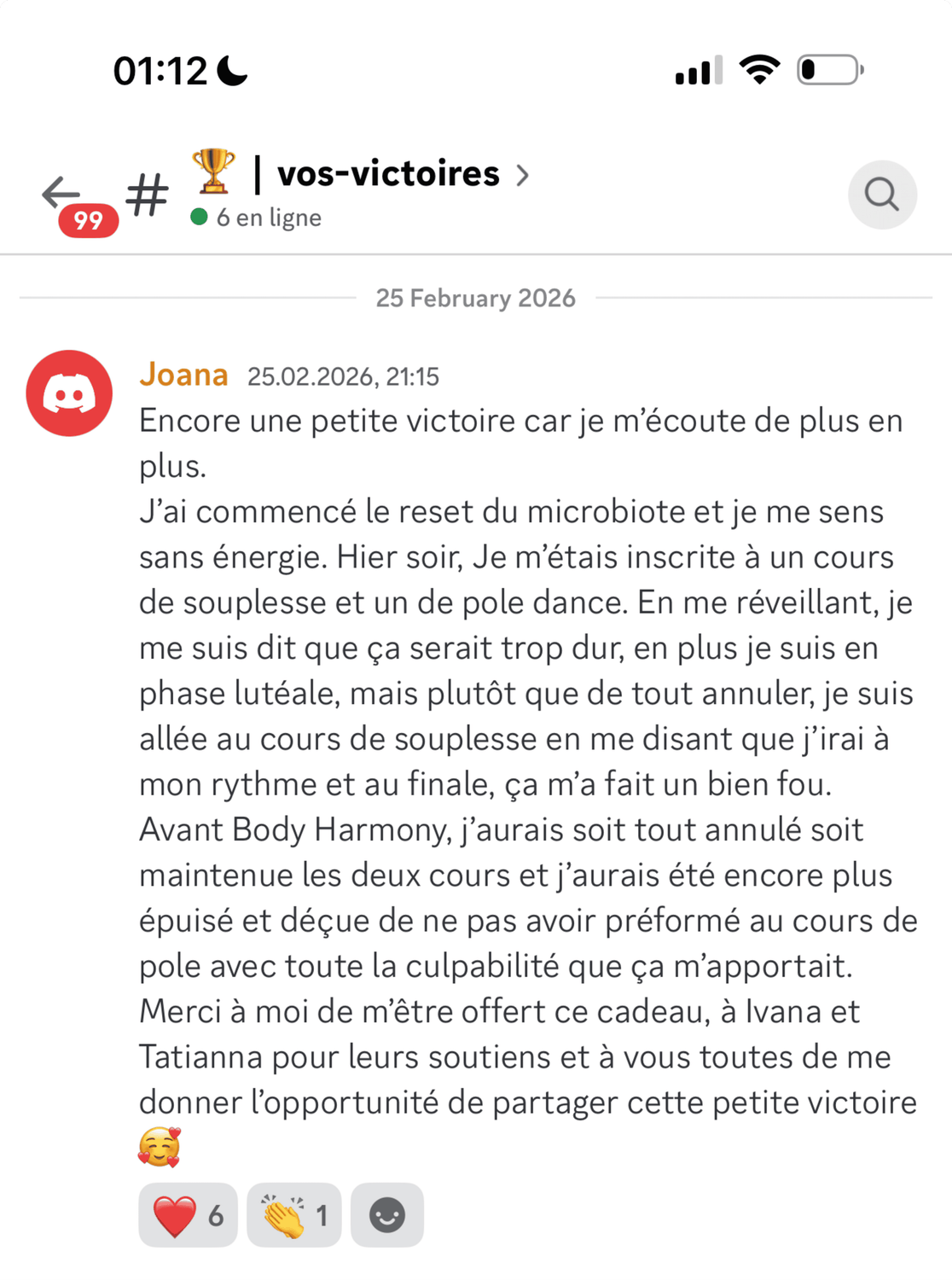The image size is (952, 1280).
Task: View Joana's profile via her username
Action: [x=183, y=375]
